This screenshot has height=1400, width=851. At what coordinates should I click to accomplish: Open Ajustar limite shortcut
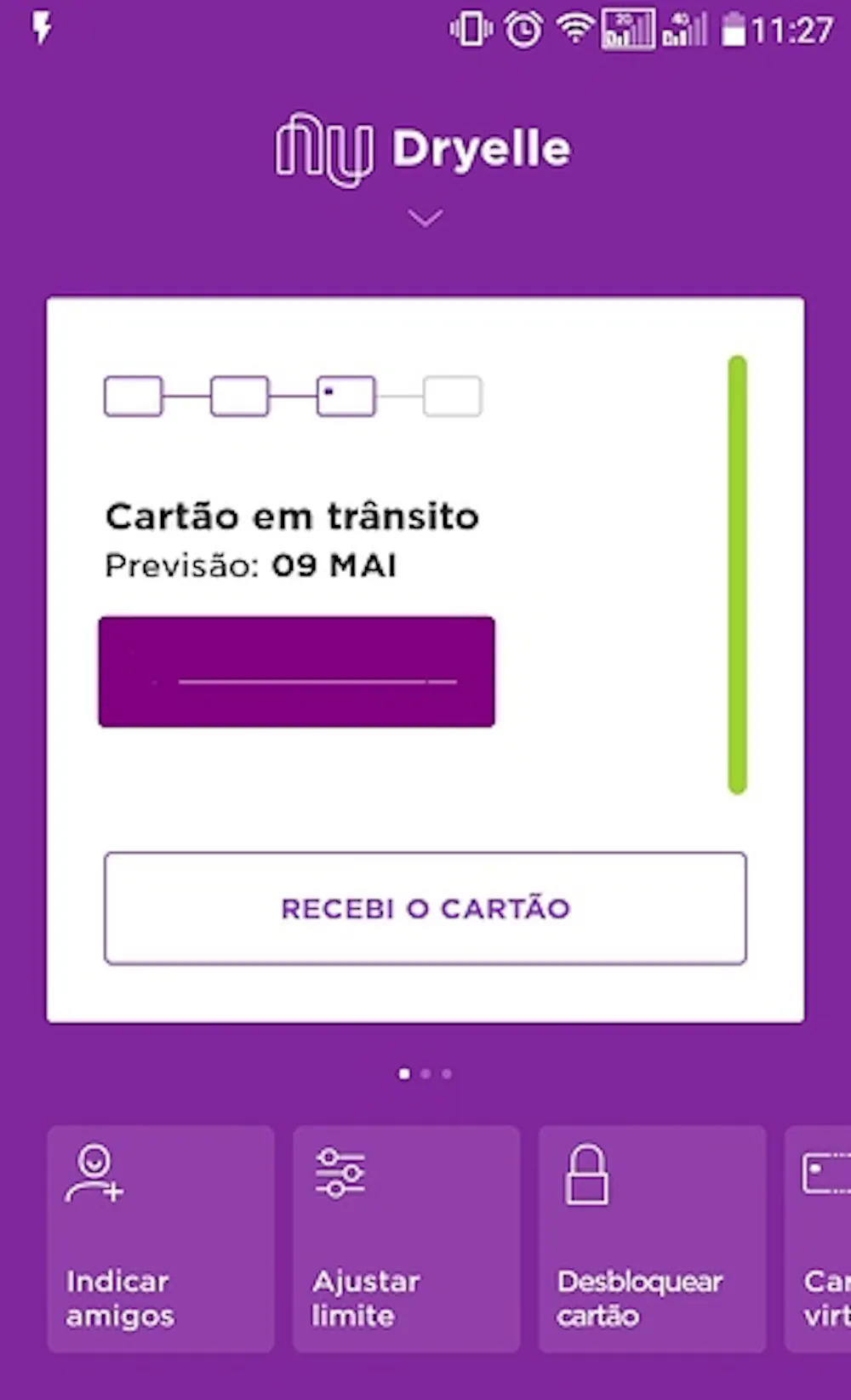coord(406,1239)
